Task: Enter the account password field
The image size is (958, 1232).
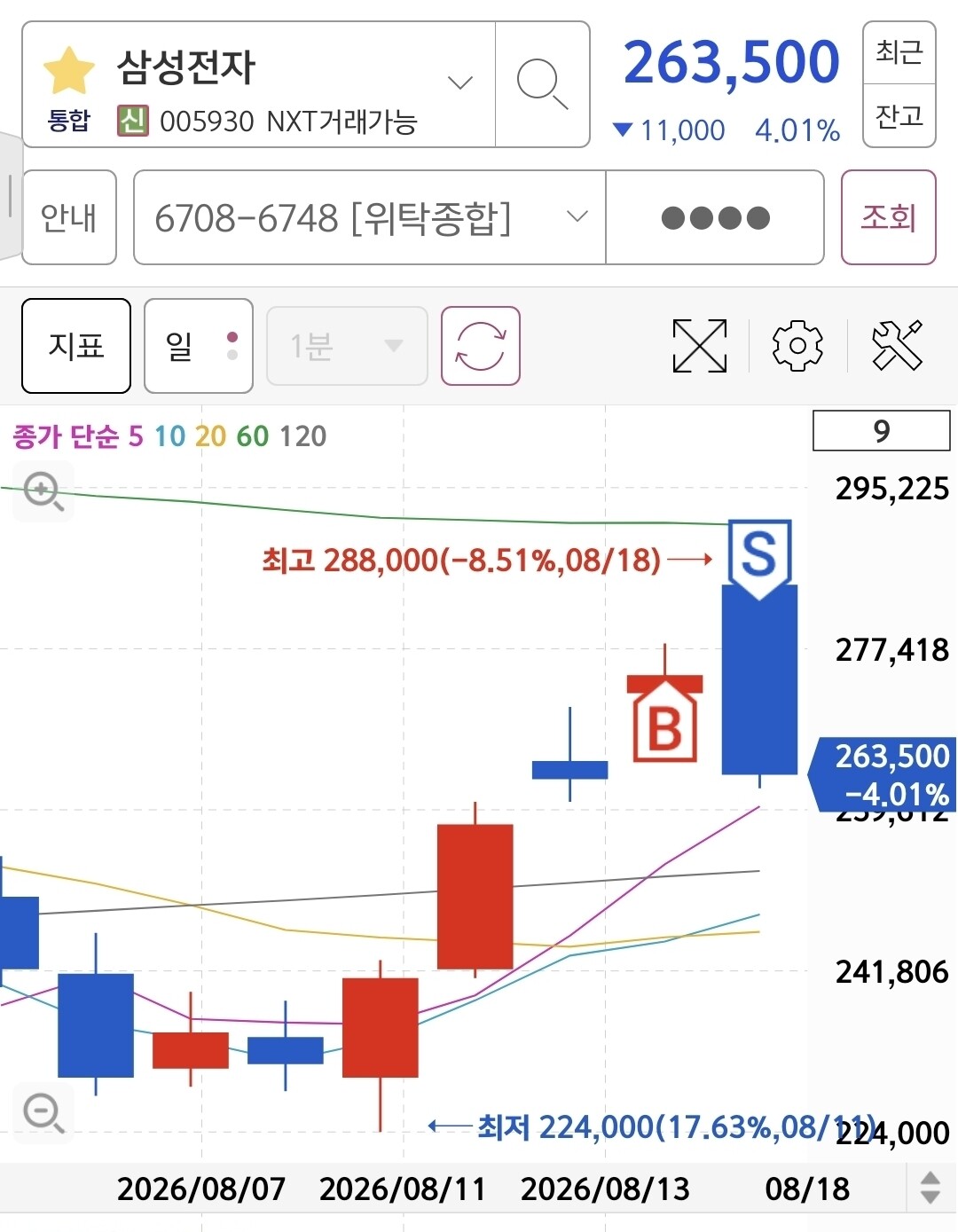Action: [x=715, y=217]
